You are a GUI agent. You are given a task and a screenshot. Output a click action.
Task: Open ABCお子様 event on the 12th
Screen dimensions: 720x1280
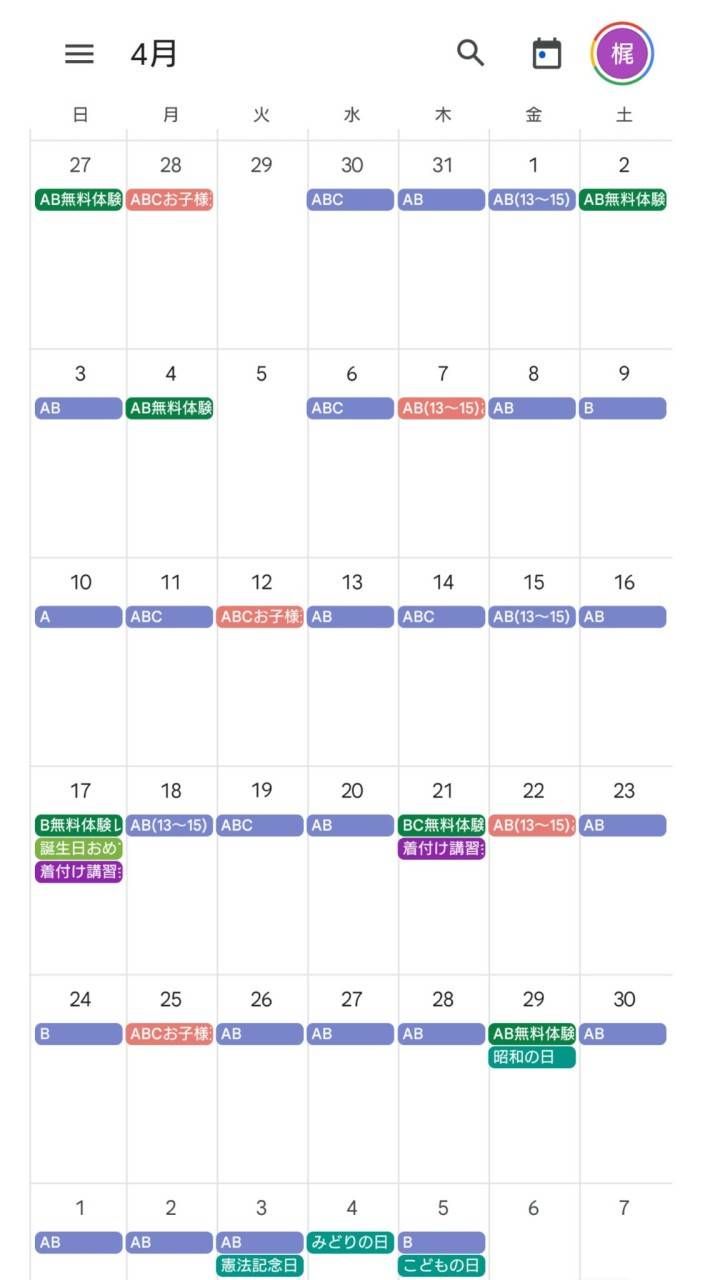[x=260, y=617]
